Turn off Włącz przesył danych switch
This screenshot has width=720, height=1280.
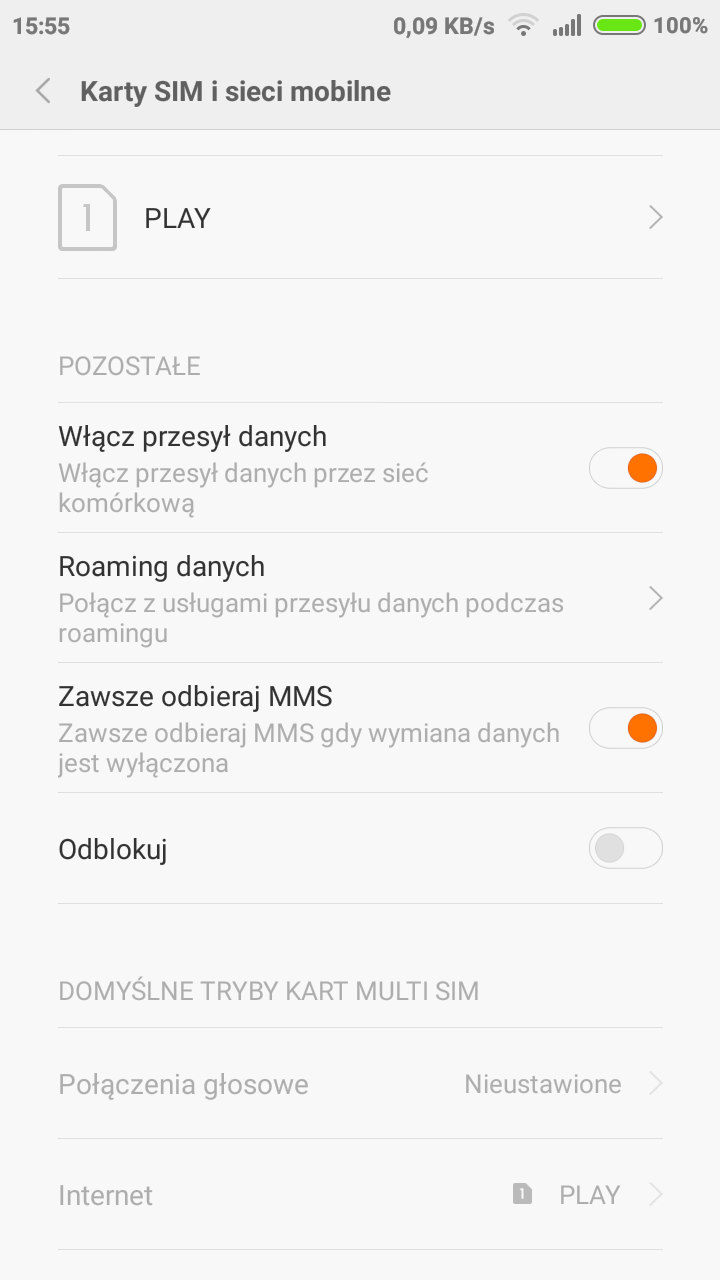[626, 468]
